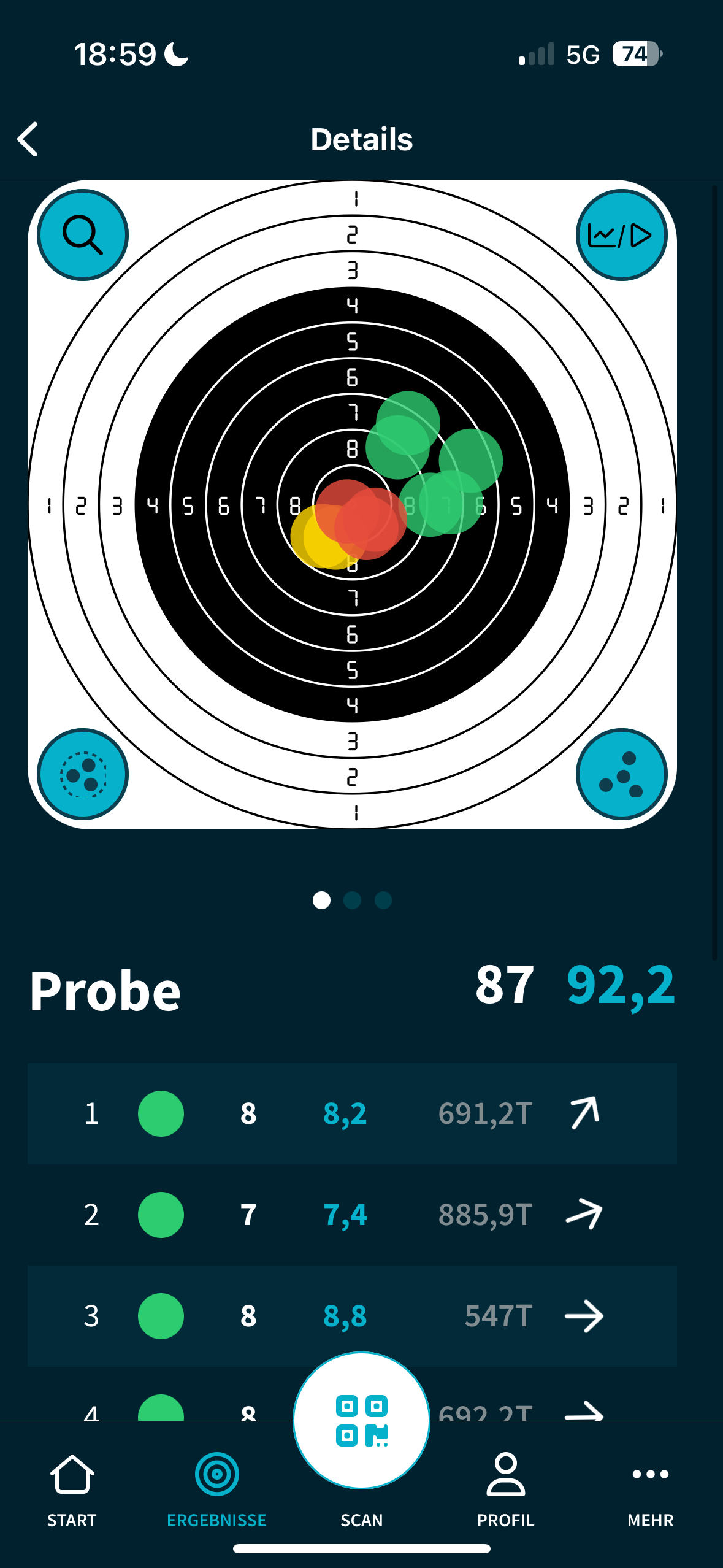Image resolution: width=723 pixels, height=1568 pixels.
Task: Jump to the second target page dot
Action: pos(352,900)
